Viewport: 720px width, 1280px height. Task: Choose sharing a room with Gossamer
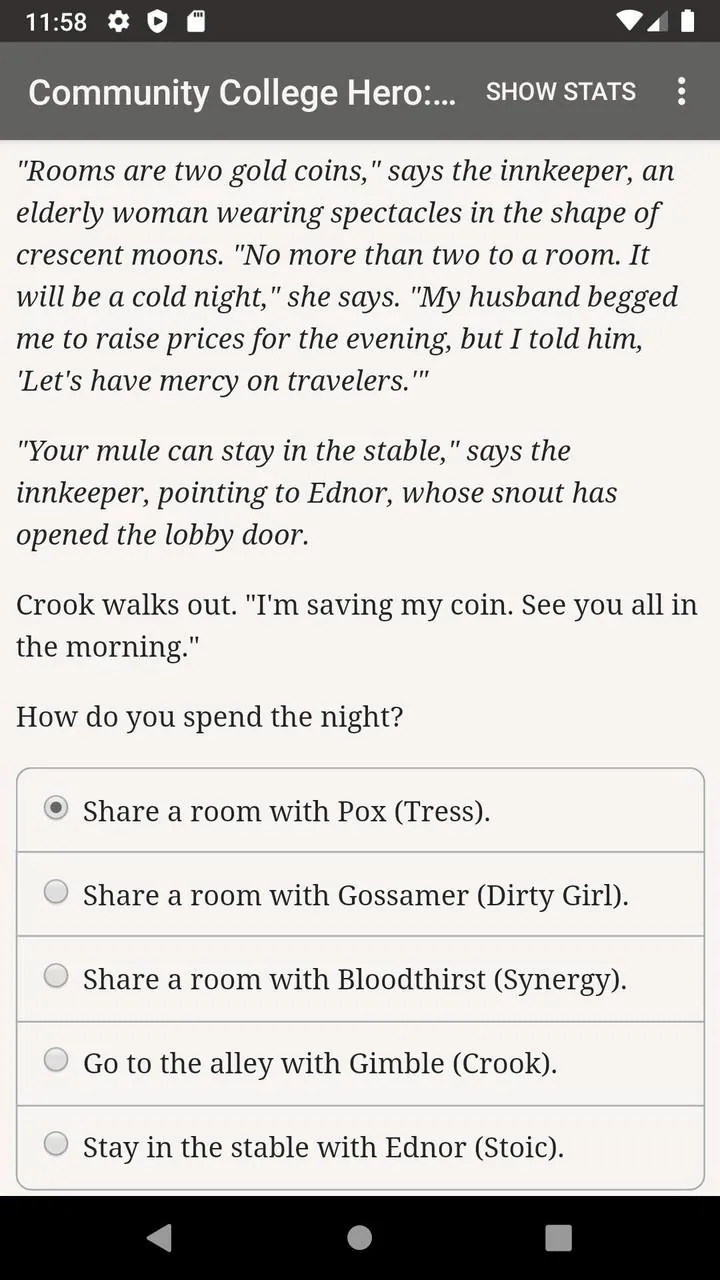click(x=360, y=894)
